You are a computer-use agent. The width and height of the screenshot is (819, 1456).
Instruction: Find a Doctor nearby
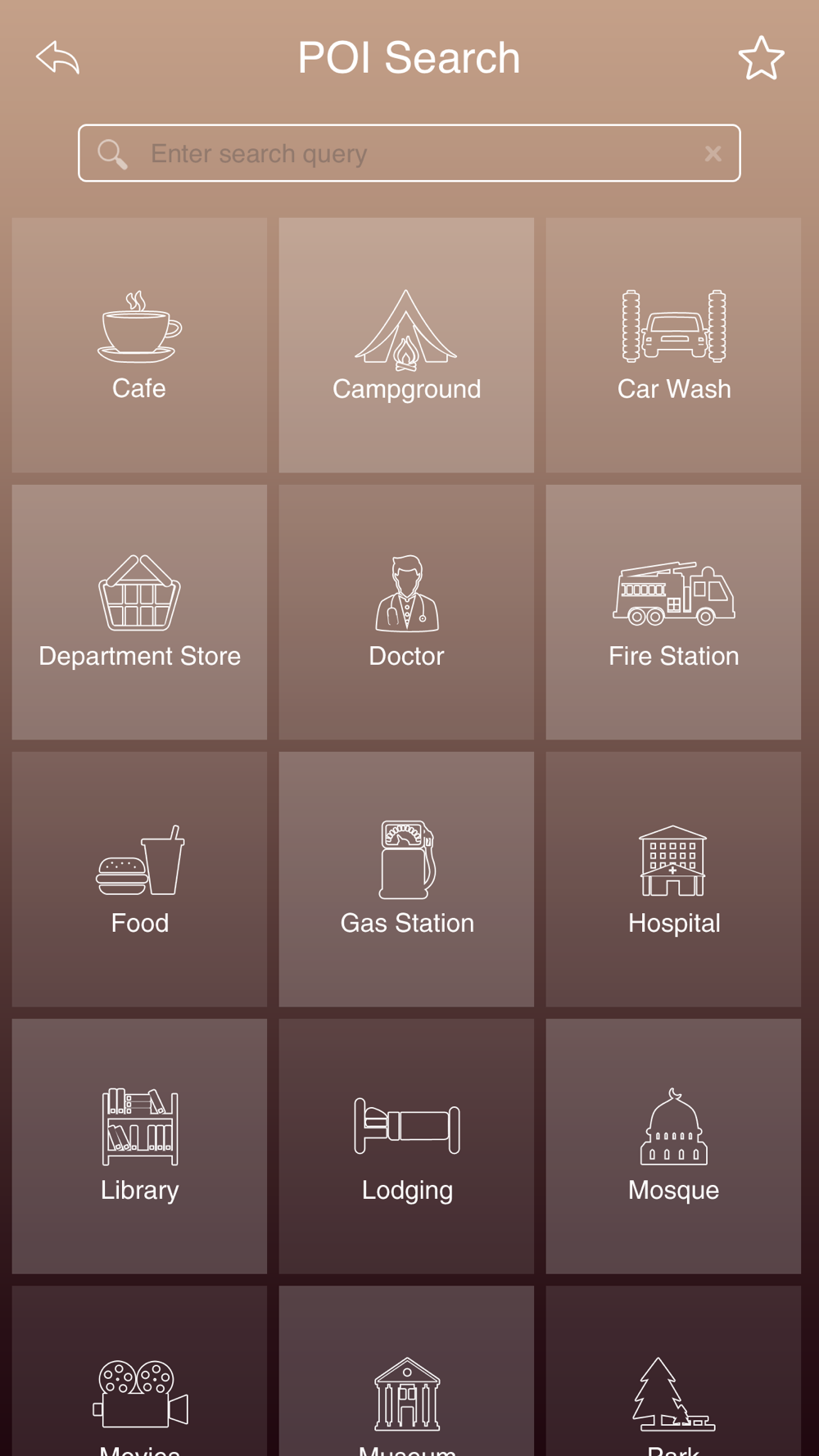point(406,612)
